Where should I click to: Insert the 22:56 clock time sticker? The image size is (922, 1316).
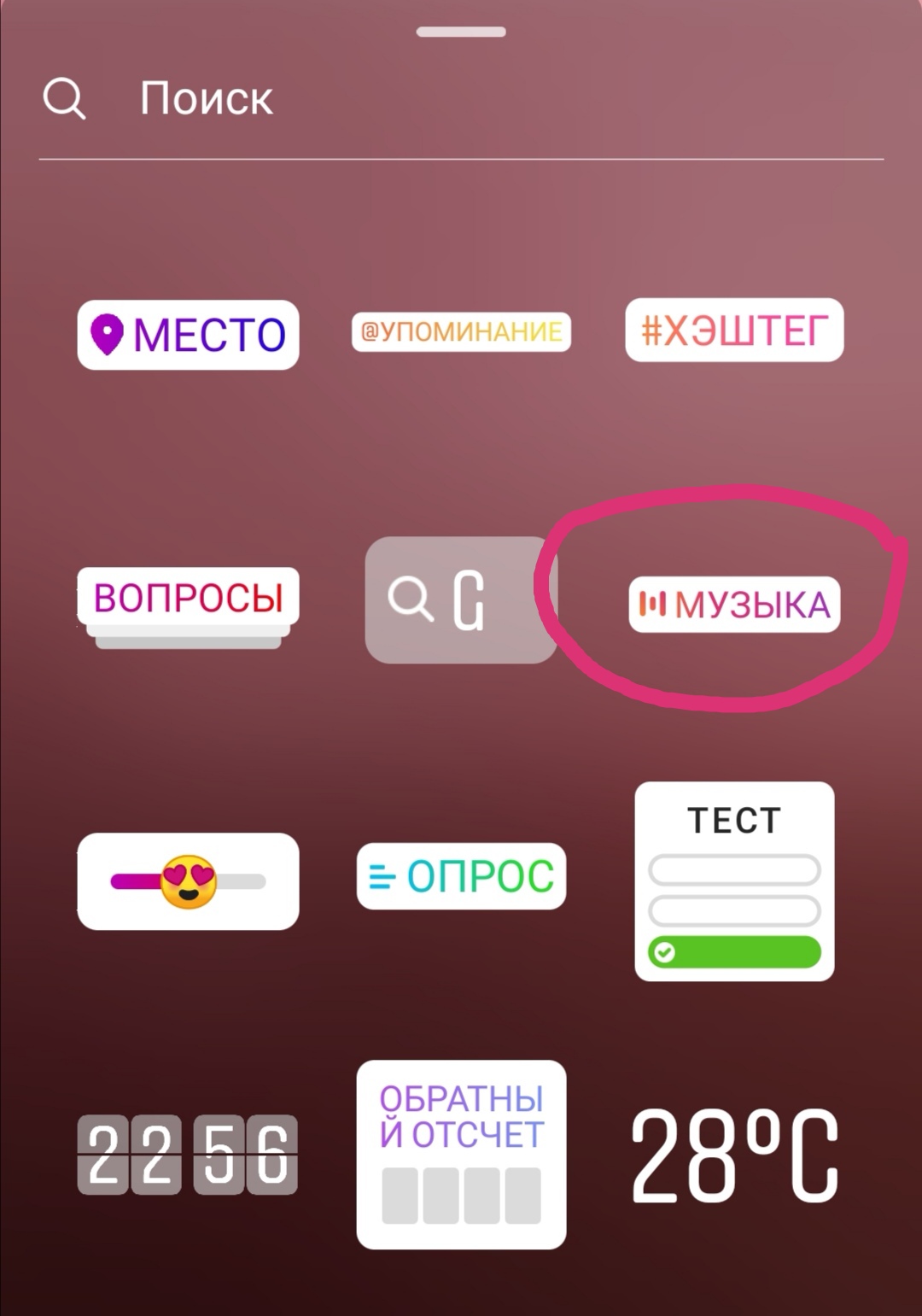188,1155
